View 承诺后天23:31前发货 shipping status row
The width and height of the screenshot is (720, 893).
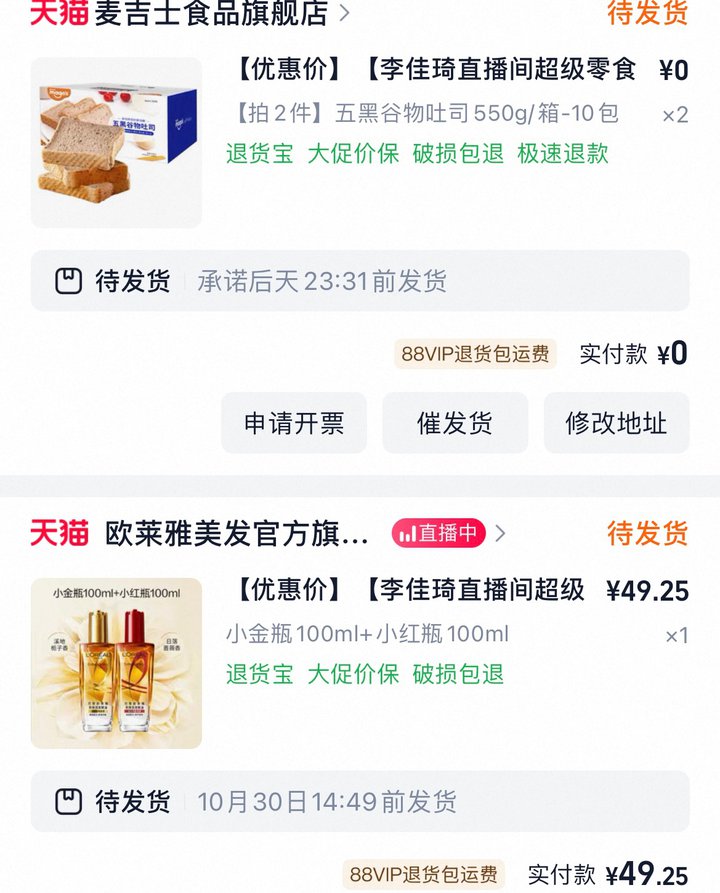point(360,281)
